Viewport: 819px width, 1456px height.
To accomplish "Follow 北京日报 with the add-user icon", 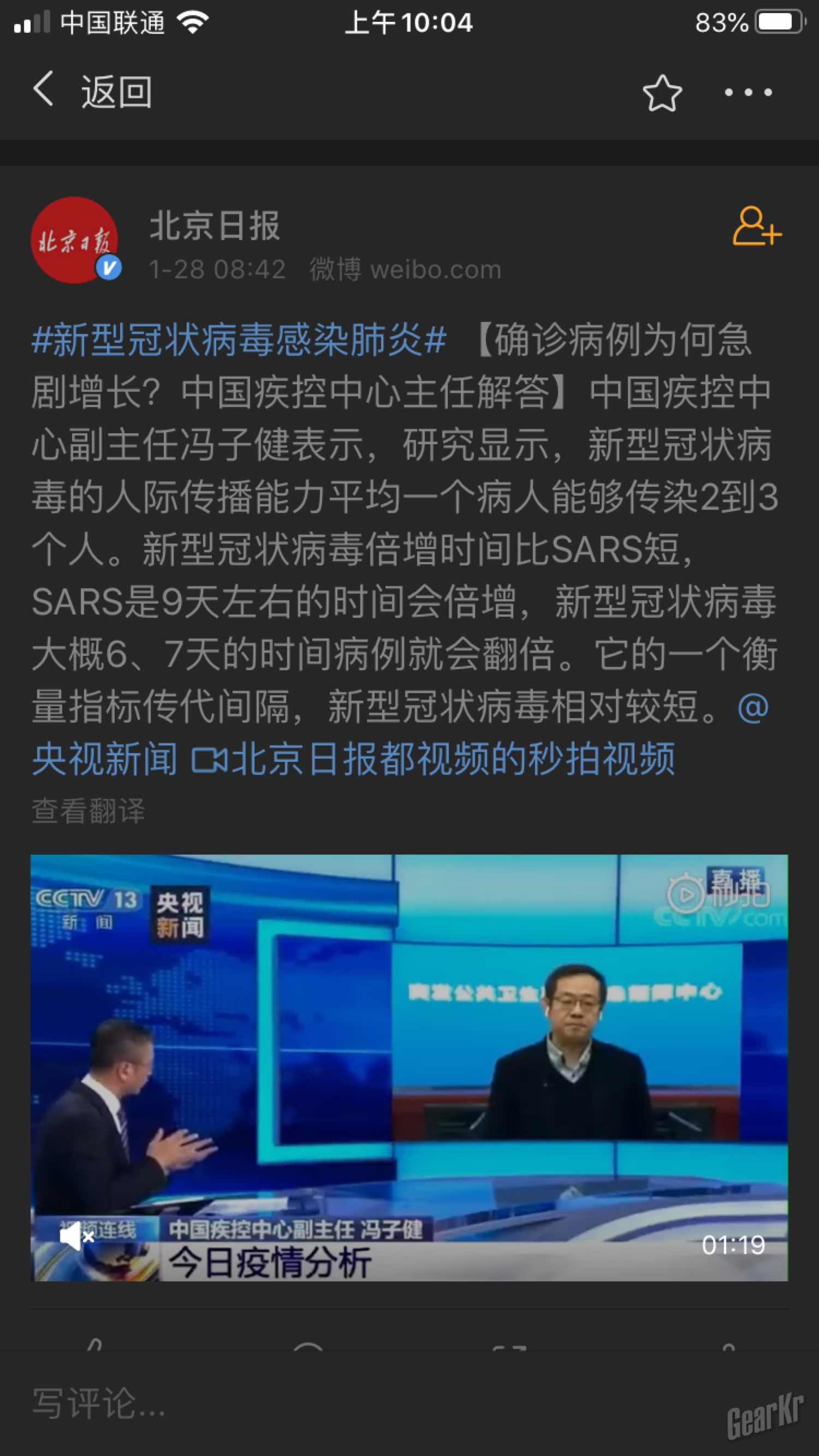I will 757,227.
